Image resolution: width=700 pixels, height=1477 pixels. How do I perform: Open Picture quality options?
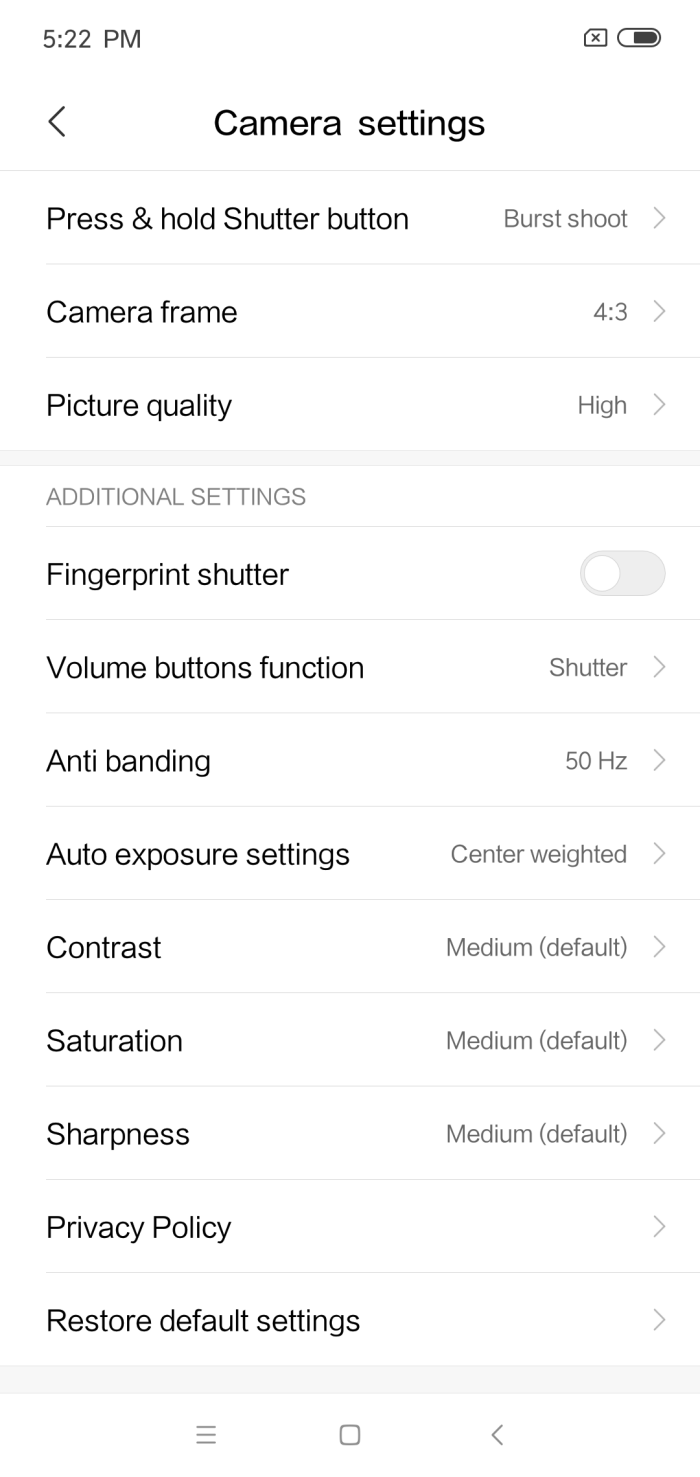click(350, 405)
